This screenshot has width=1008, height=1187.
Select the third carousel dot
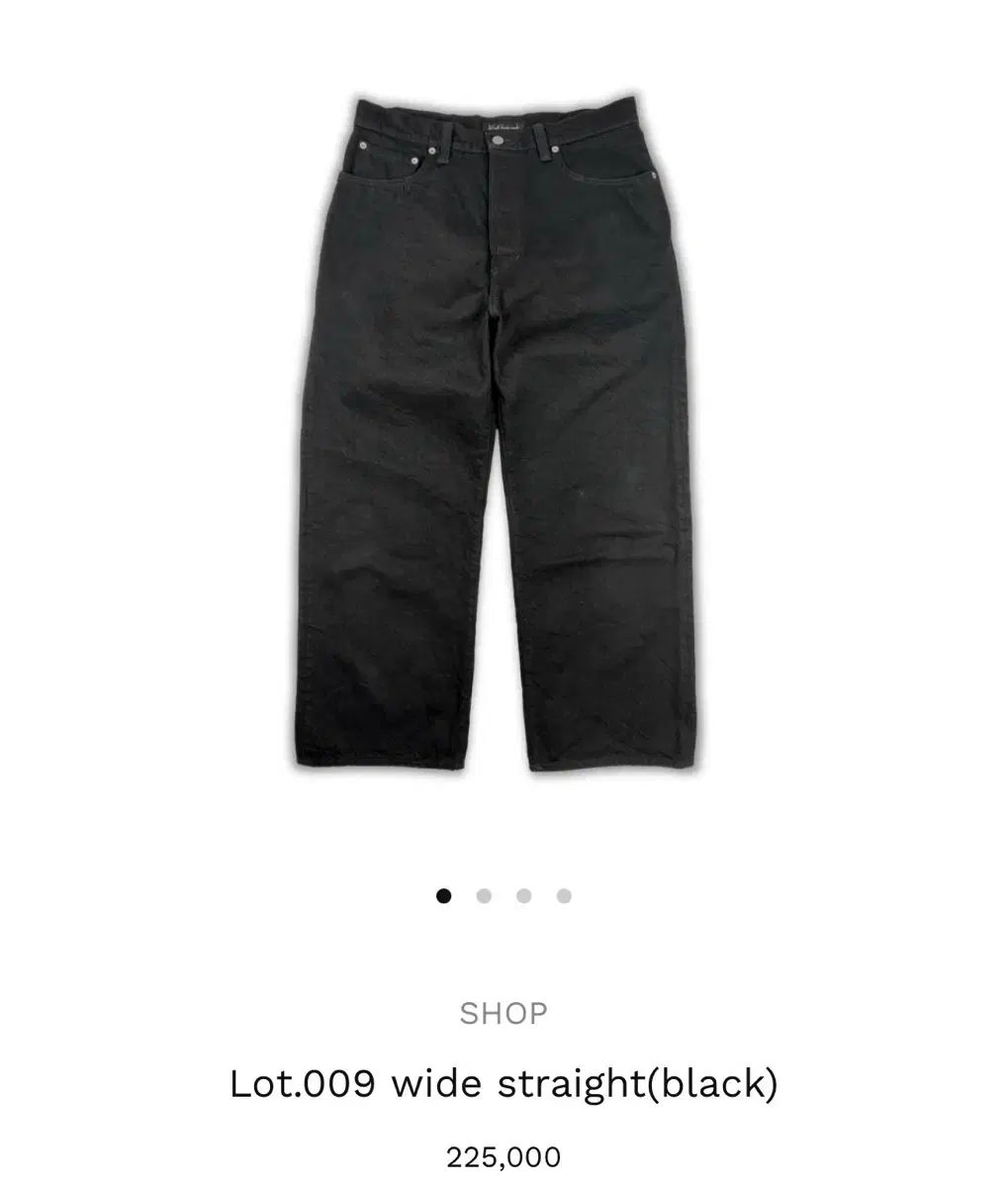coord(524,896)
